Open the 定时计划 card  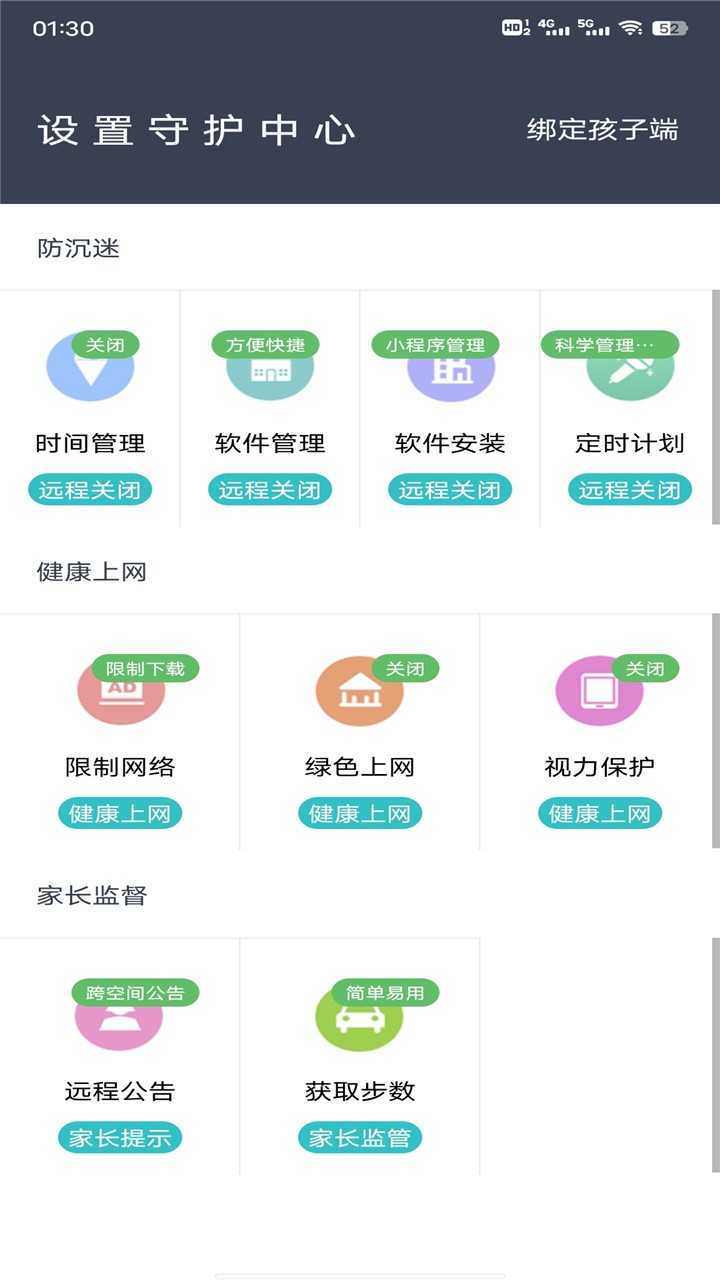tap(629, 410)
